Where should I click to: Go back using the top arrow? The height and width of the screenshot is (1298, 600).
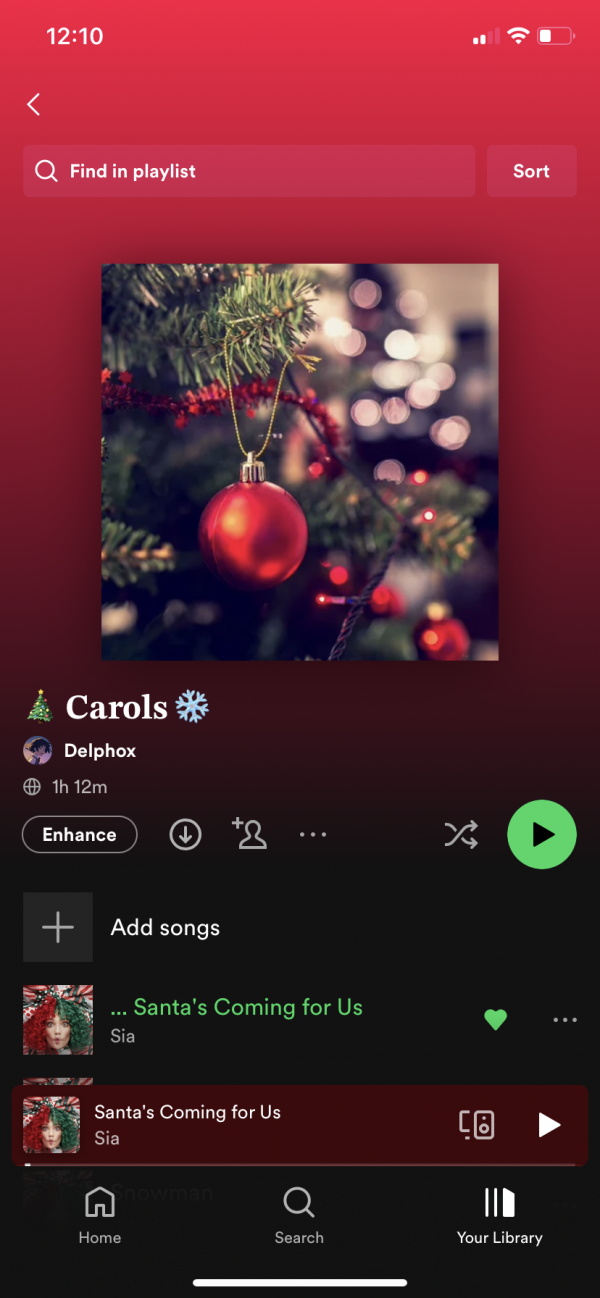pos(34,104)
